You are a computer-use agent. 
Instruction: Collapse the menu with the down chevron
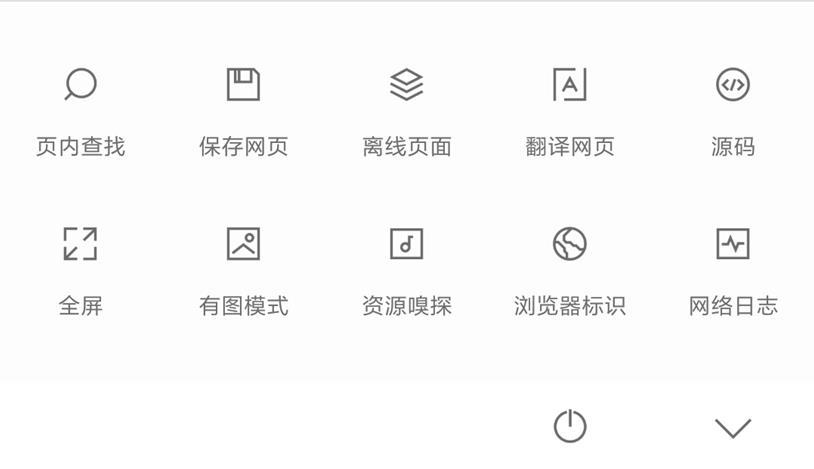click(x=733, y=428)
